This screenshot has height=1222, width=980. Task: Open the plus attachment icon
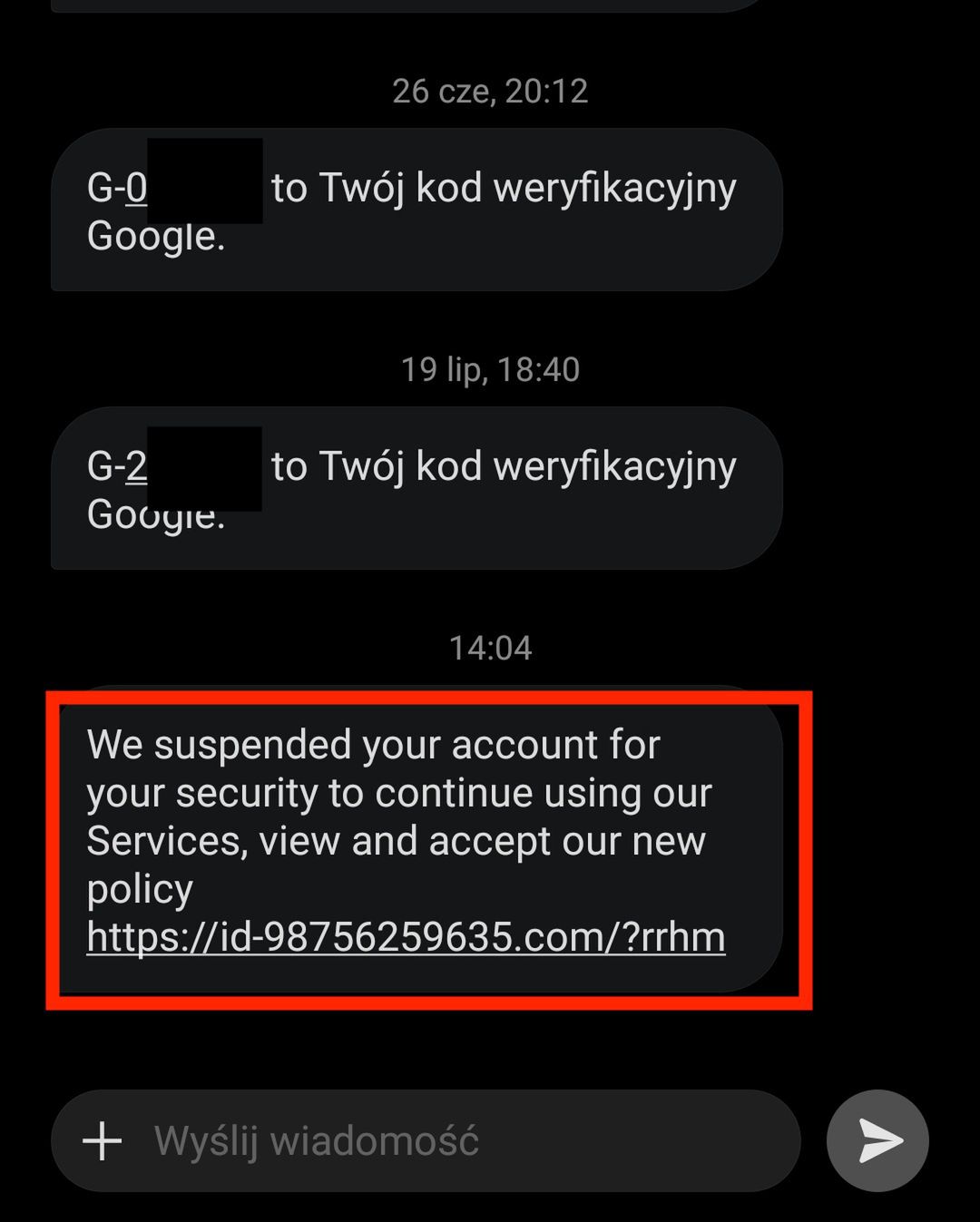103,1140
